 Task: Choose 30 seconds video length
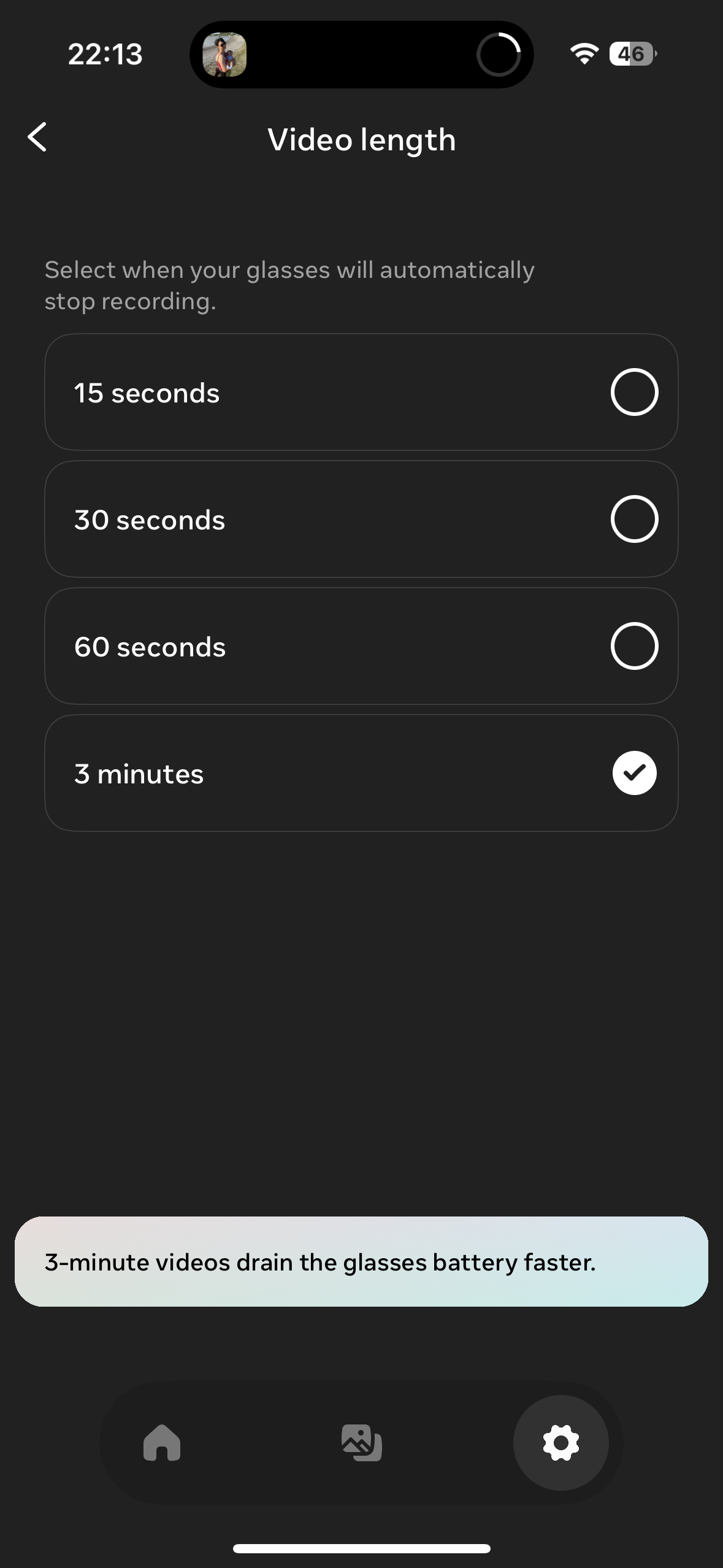point(361,519)
